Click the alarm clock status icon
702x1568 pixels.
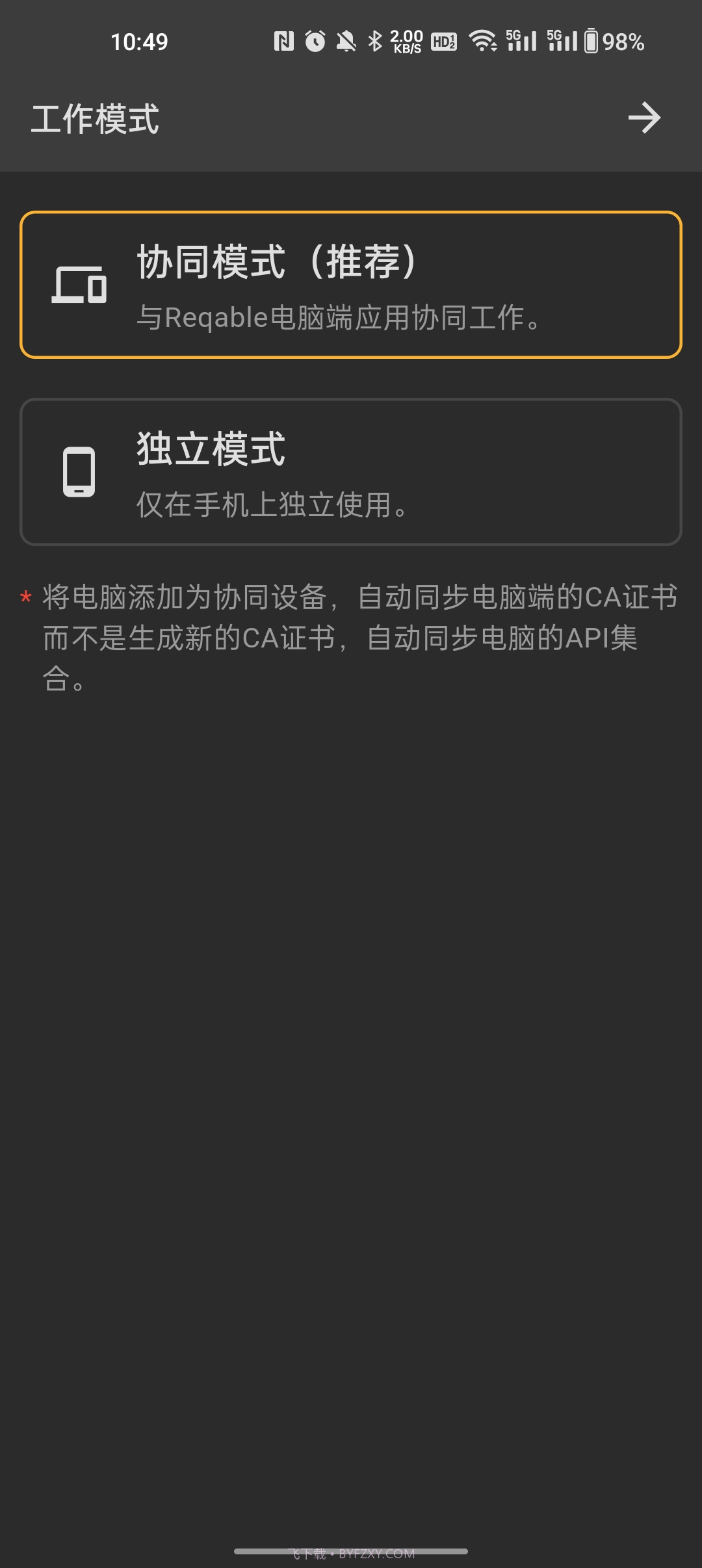pyautogui.click(x=314, y=41)
